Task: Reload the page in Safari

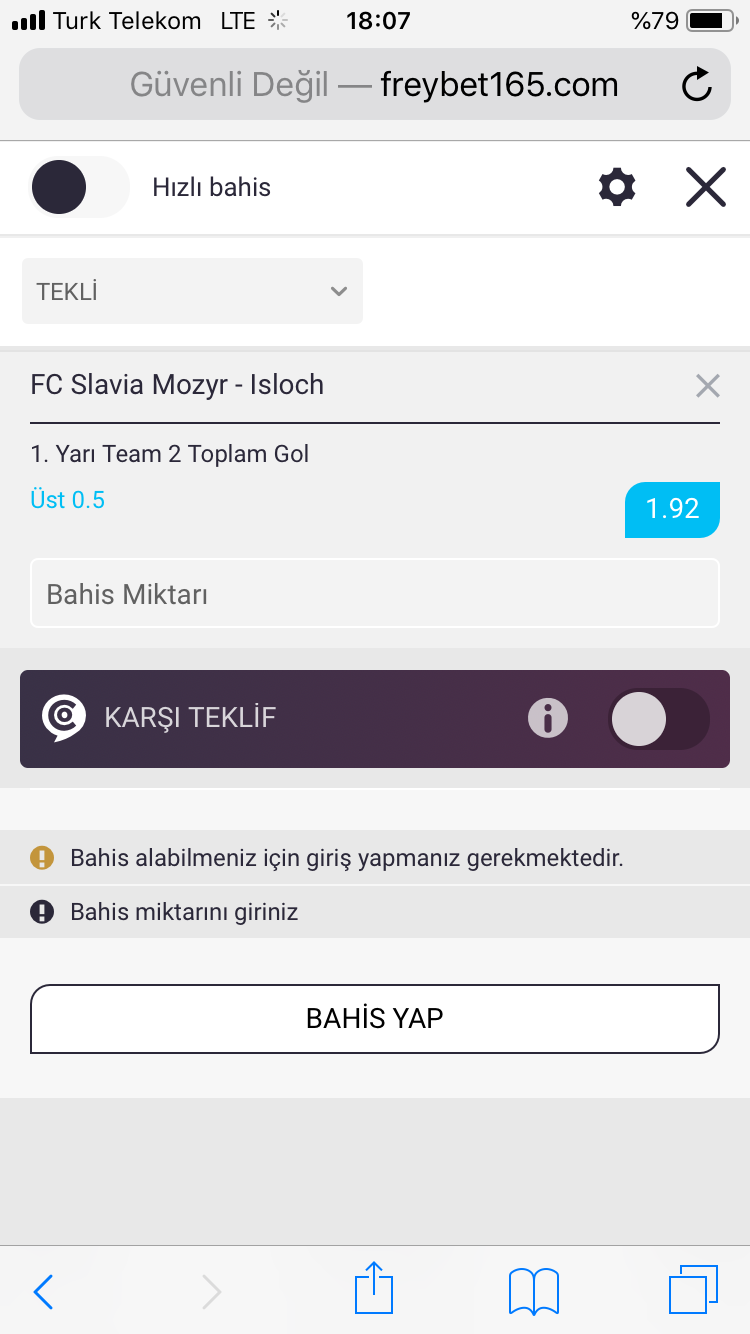Action: tap(696, 85)
